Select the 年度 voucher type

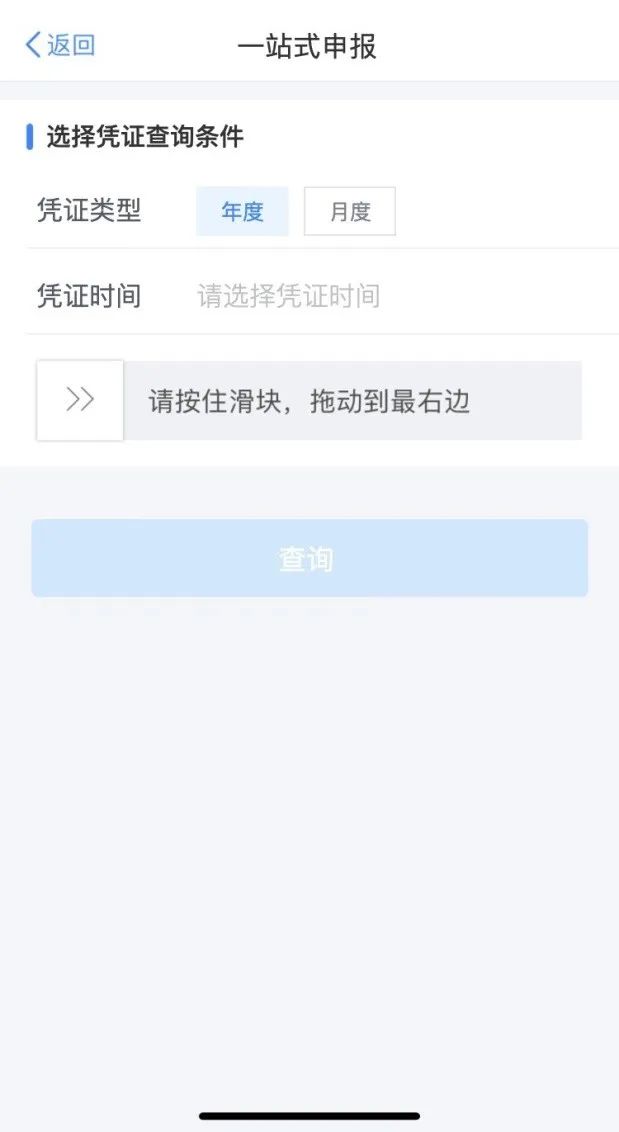(242, 212)
